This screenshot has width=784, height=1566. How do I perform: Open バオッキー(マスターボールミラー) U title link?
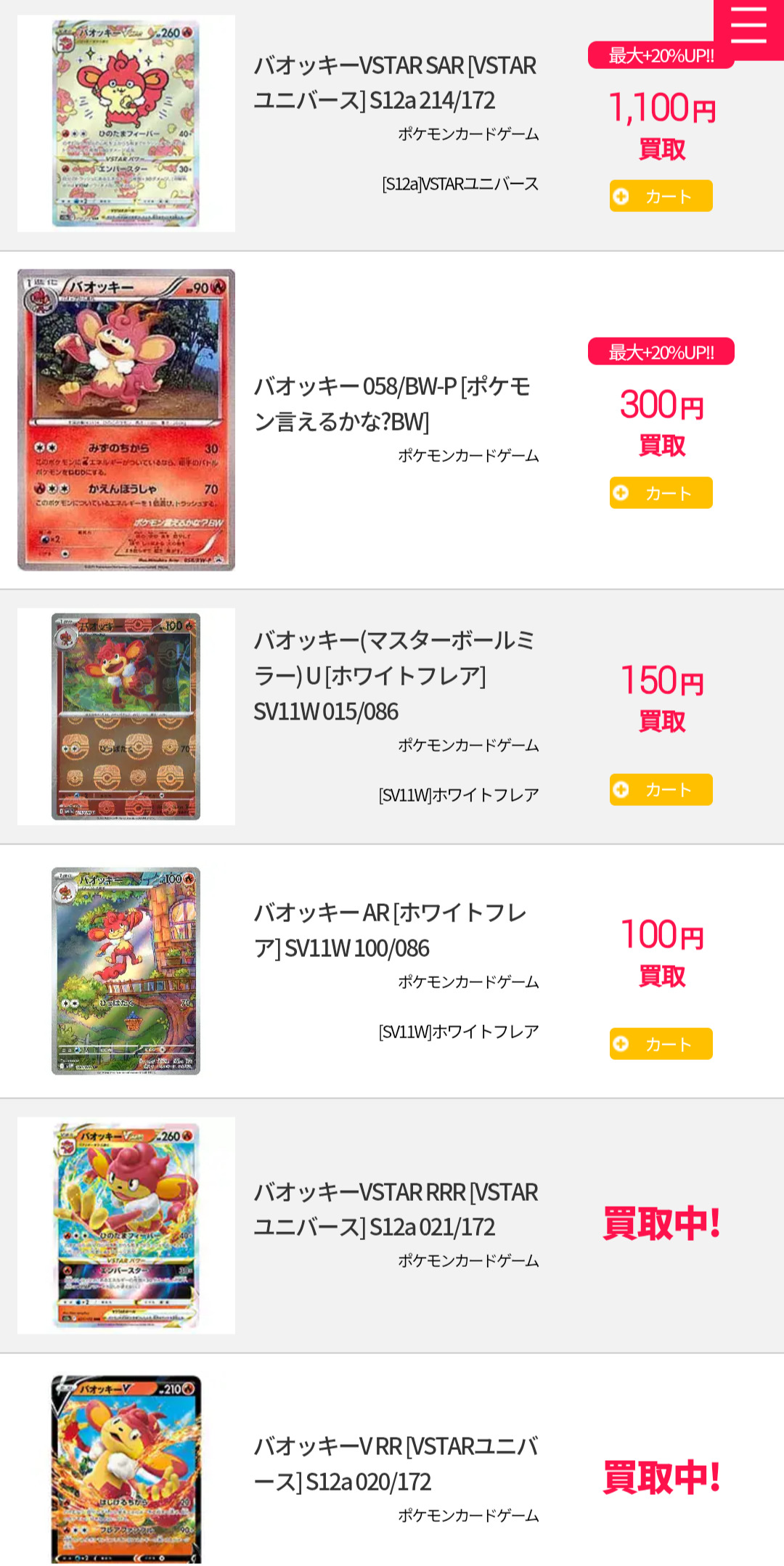point(393,676)
